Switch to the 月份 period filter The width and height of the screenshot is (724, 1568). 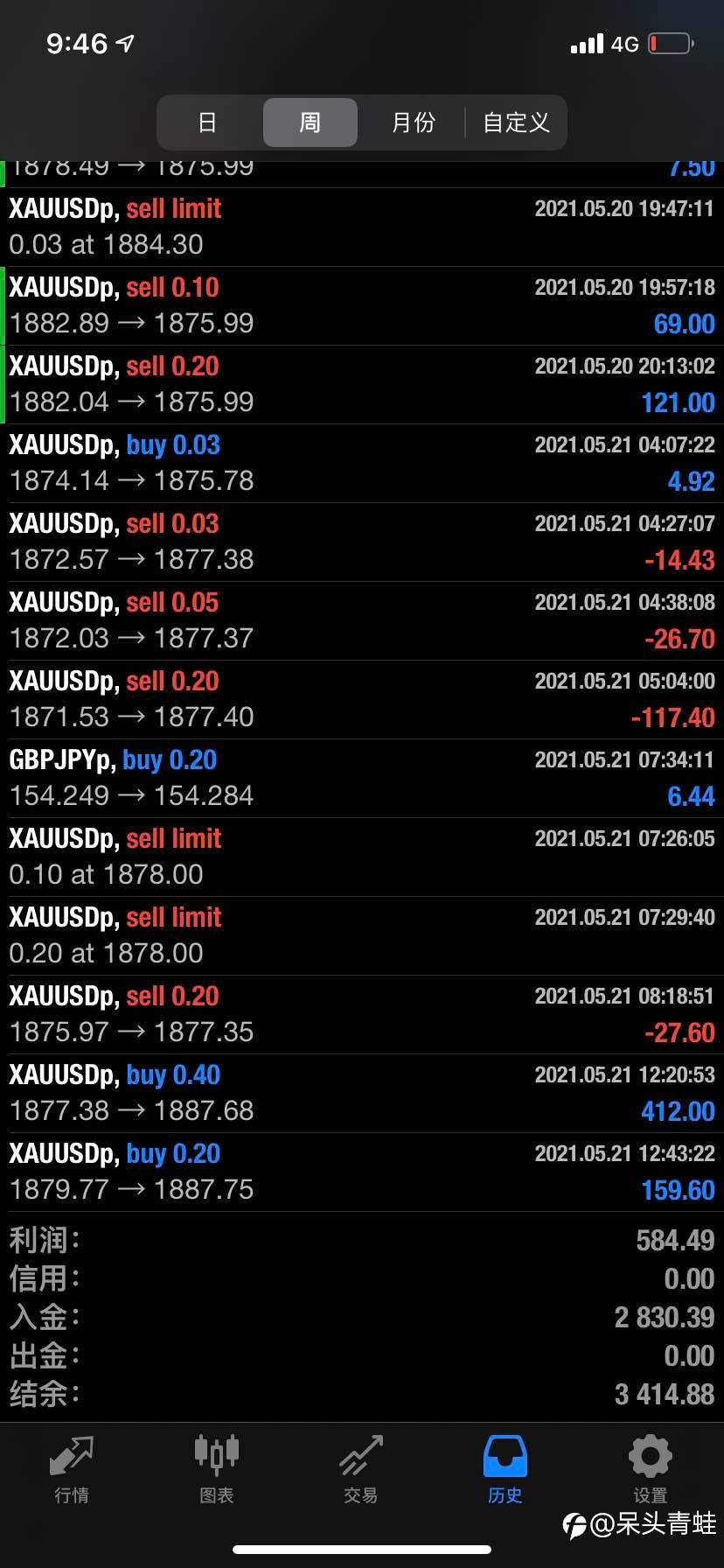tap(413, 122)
